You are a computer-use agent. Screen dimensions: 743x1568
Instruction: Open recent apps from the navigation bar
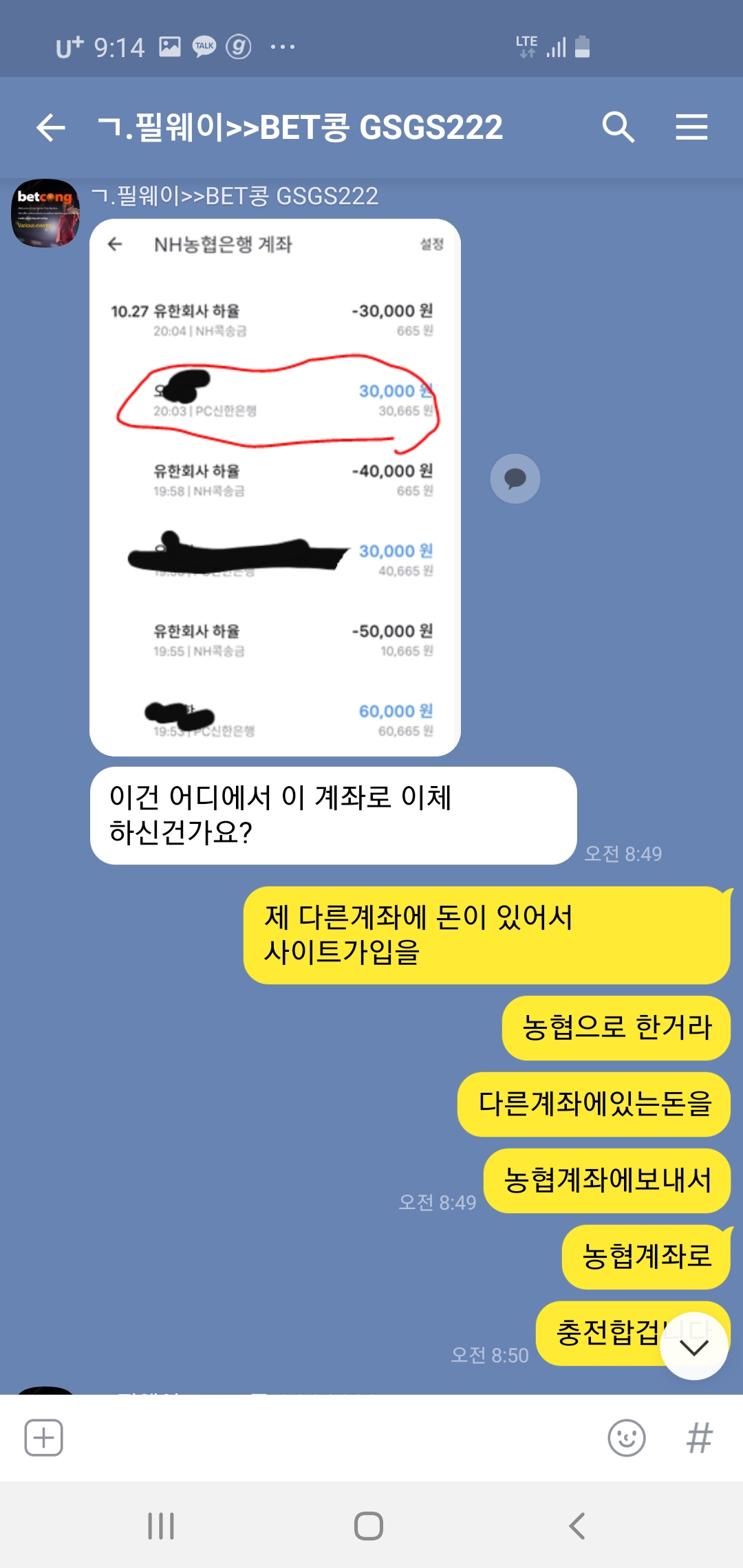tap(161, 1525)
